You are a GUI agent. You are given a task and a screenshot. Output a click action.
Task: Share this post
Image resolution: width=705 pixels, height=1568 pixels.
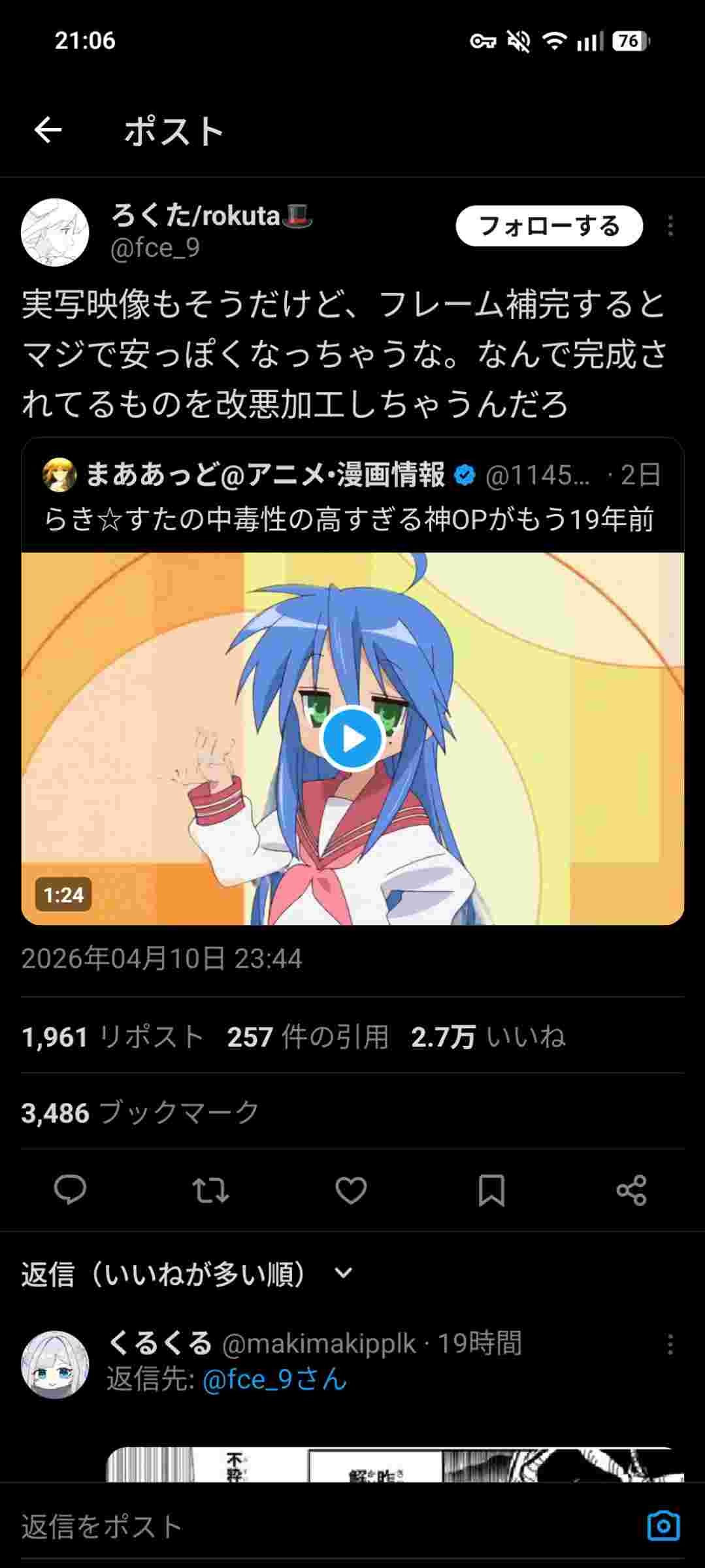[x=631, y=1190]
